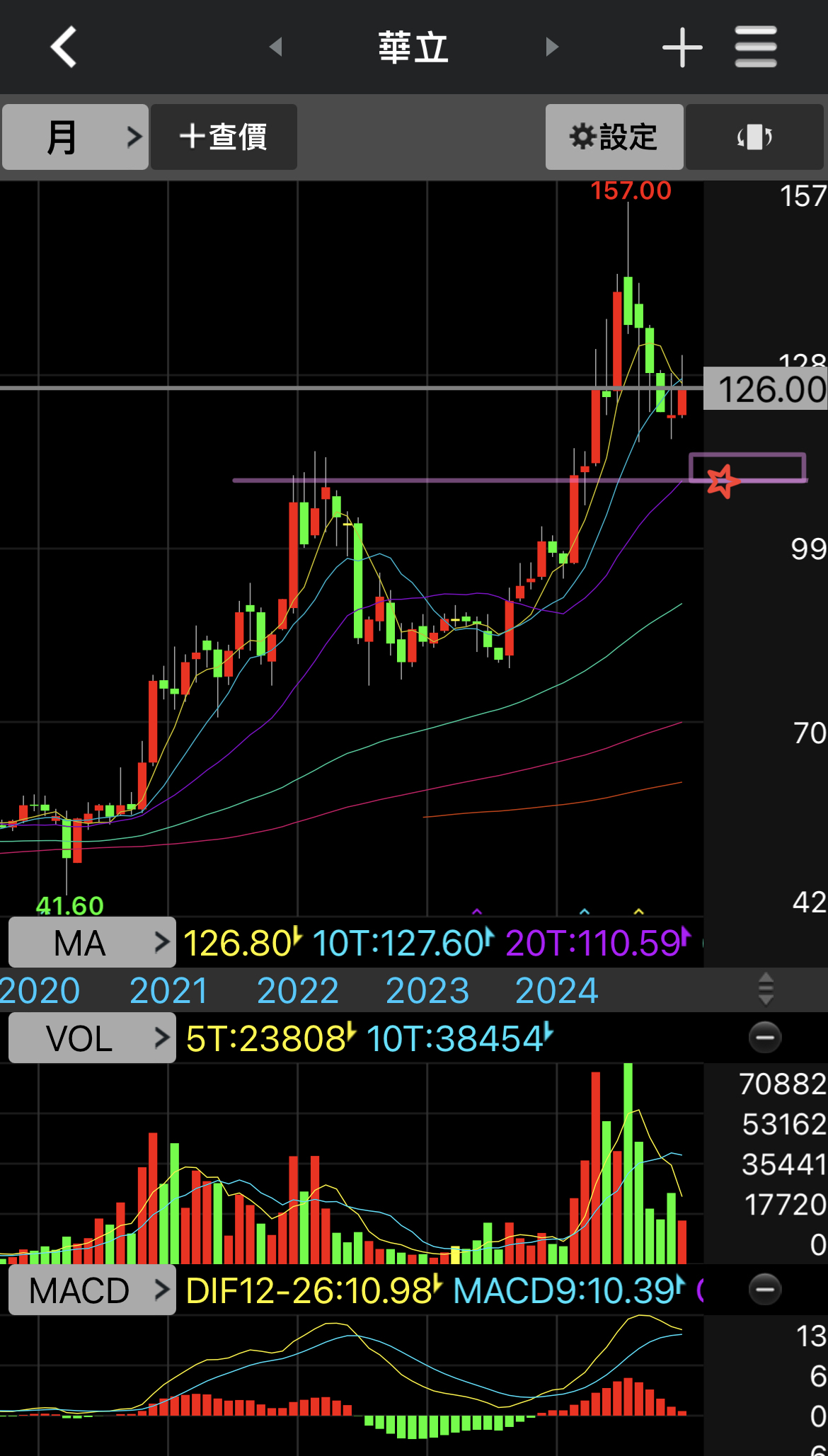Image resolution: width=828 pixels, height=1456 pixels.
Task: Change the MACD indicator selector
Action: pos(92,1290)
